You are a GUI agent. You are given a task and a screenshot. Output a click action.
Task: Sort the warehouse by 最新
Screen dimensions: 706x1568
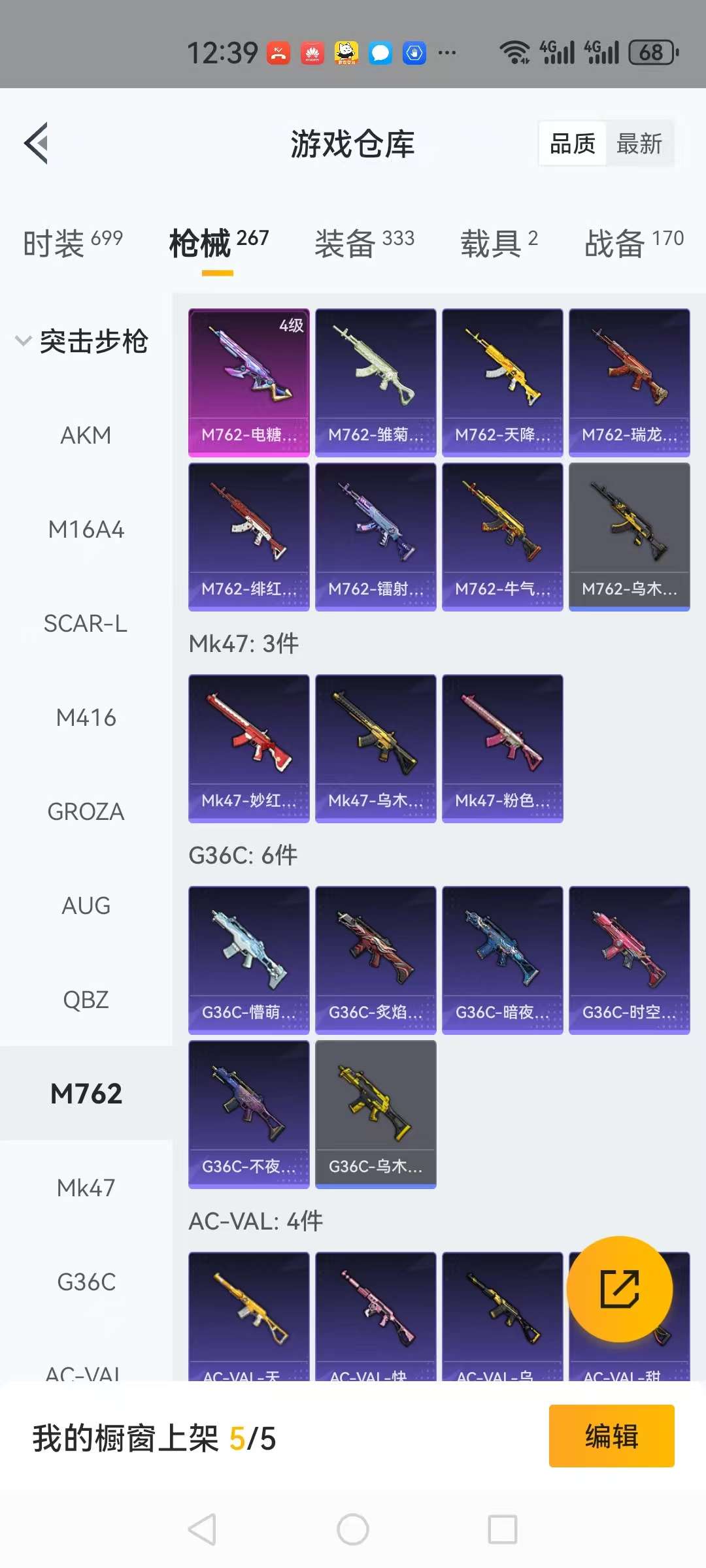(x=639, y=144)
